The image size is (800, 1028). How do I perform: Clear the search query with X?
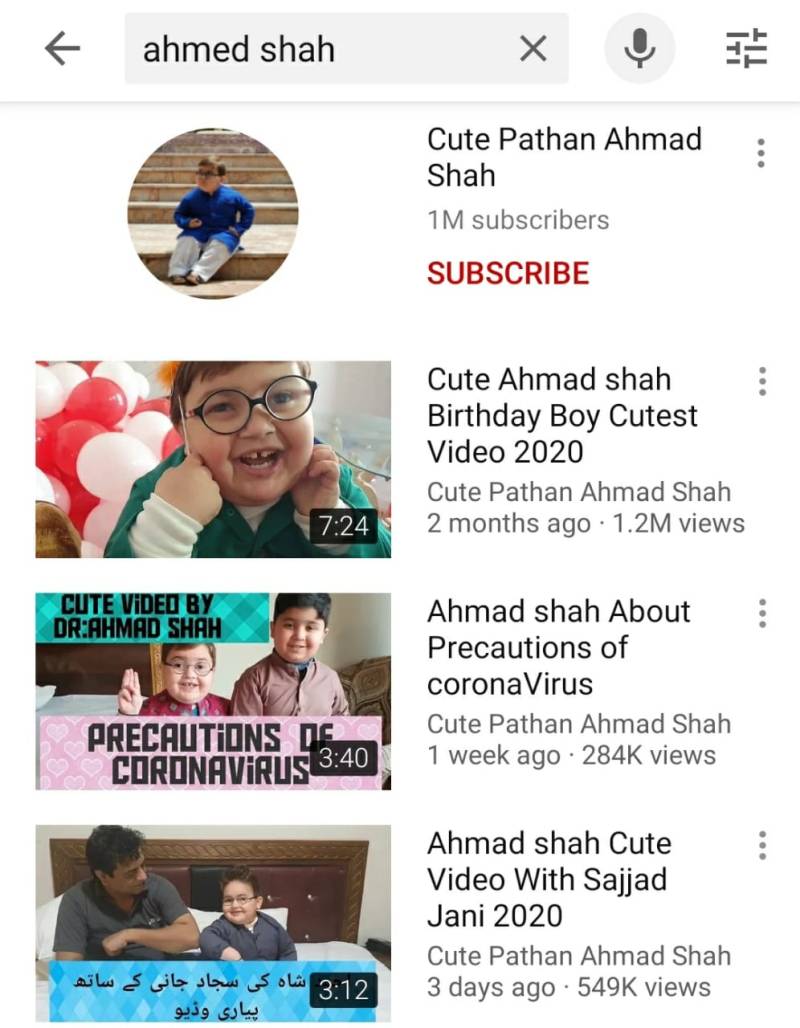coord(533,49)
